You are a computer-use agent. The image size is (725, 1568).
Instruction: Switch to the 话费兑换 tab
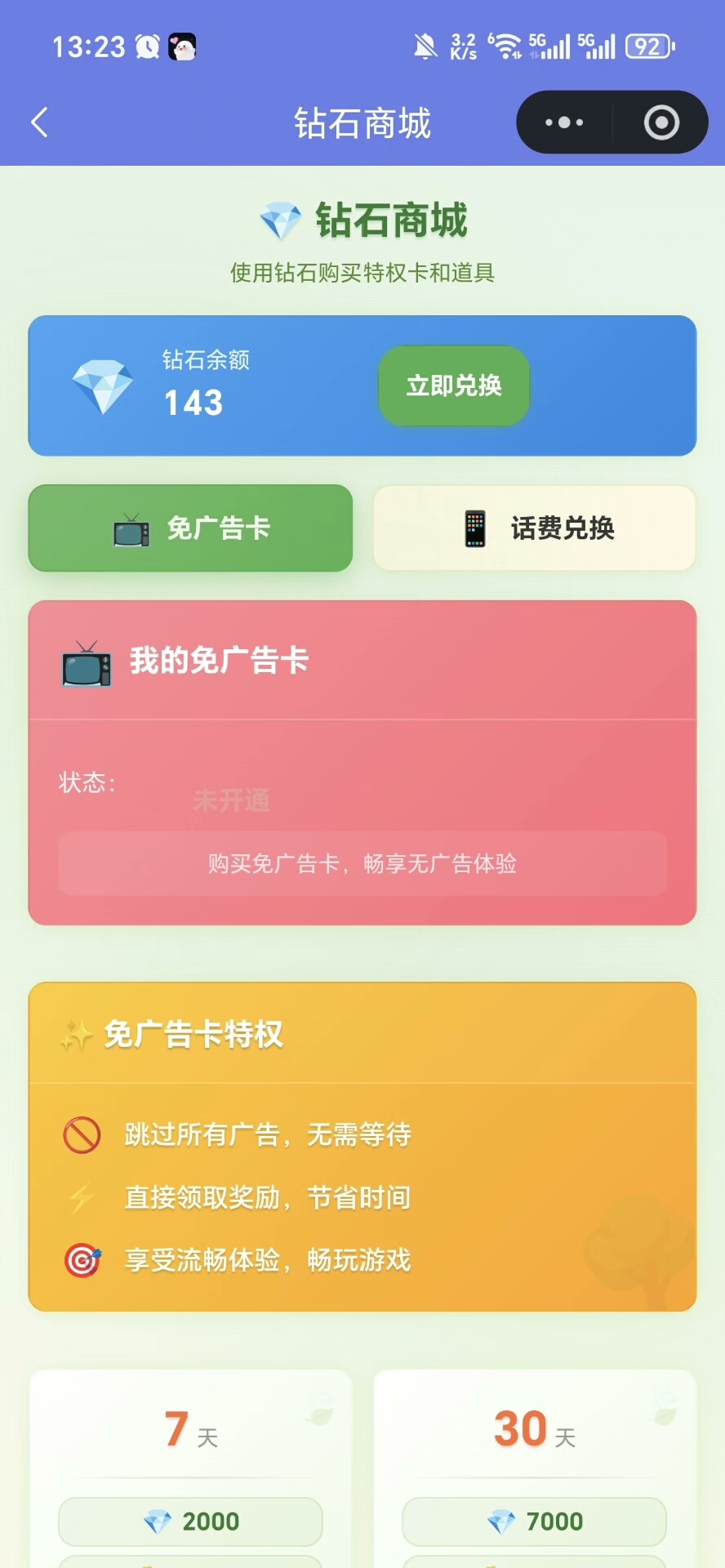pyautogui.click(x=535, y=528)
